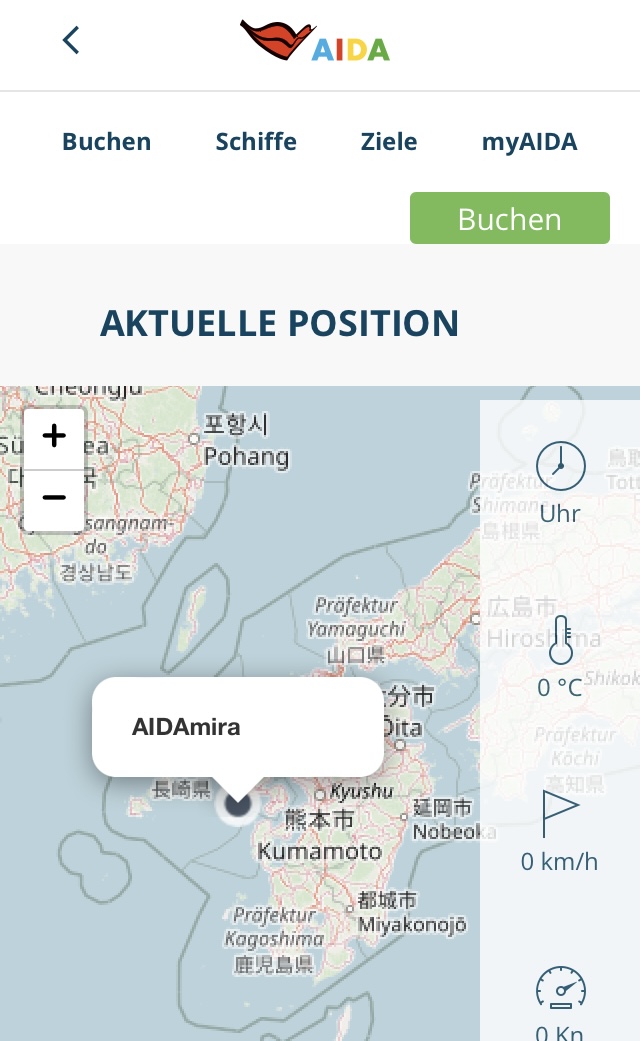Zoom in on the map

(x=54, y=437)
